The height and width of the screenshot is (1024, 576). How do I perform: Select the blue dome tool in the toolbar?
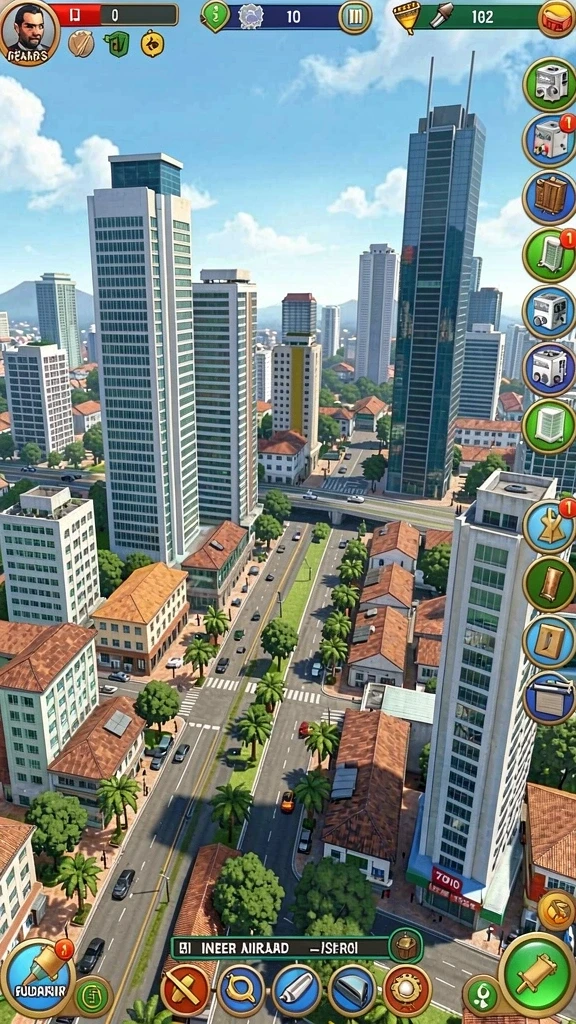352,990
